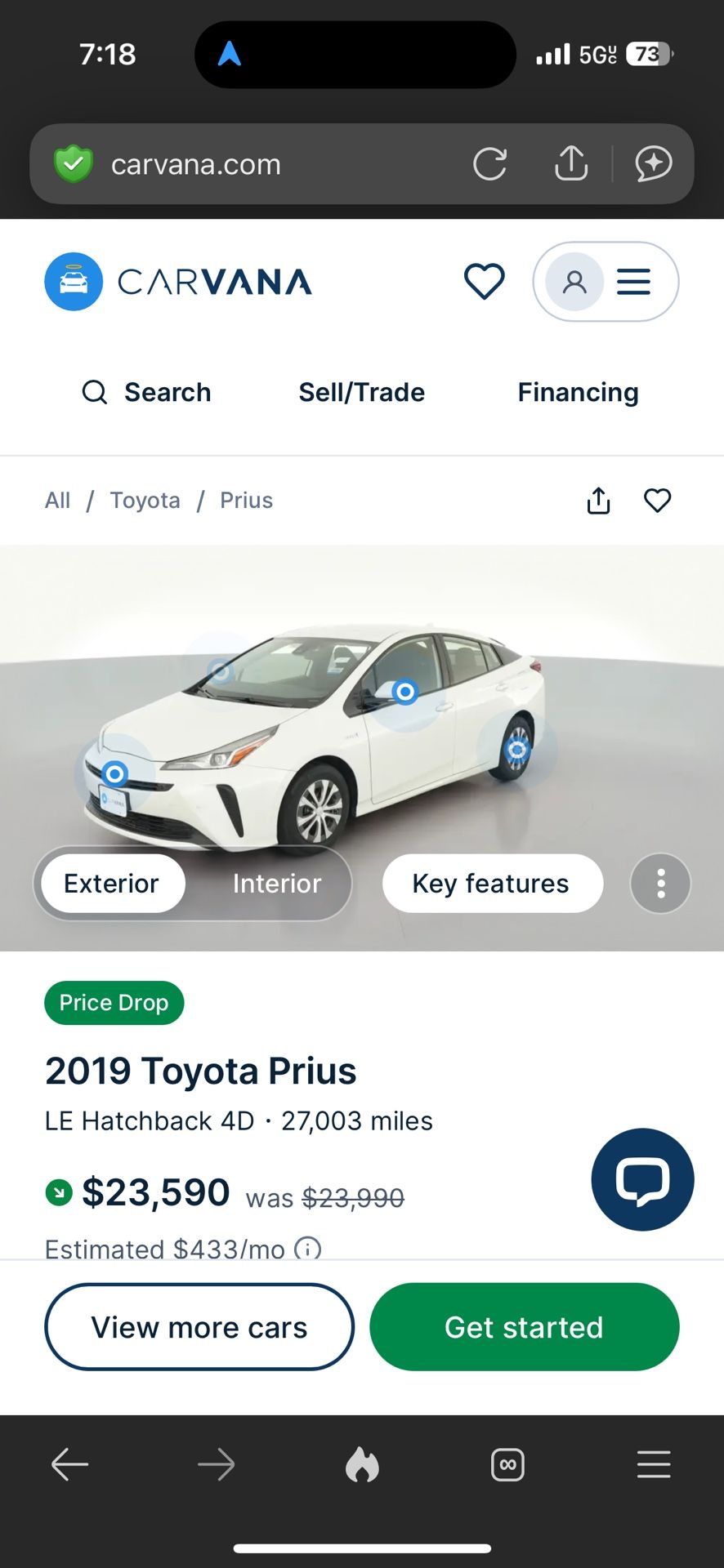Save this Prius to favorites
This screenshot has width=724, height=1568.
pyautogui.click(x=657, y=501)
